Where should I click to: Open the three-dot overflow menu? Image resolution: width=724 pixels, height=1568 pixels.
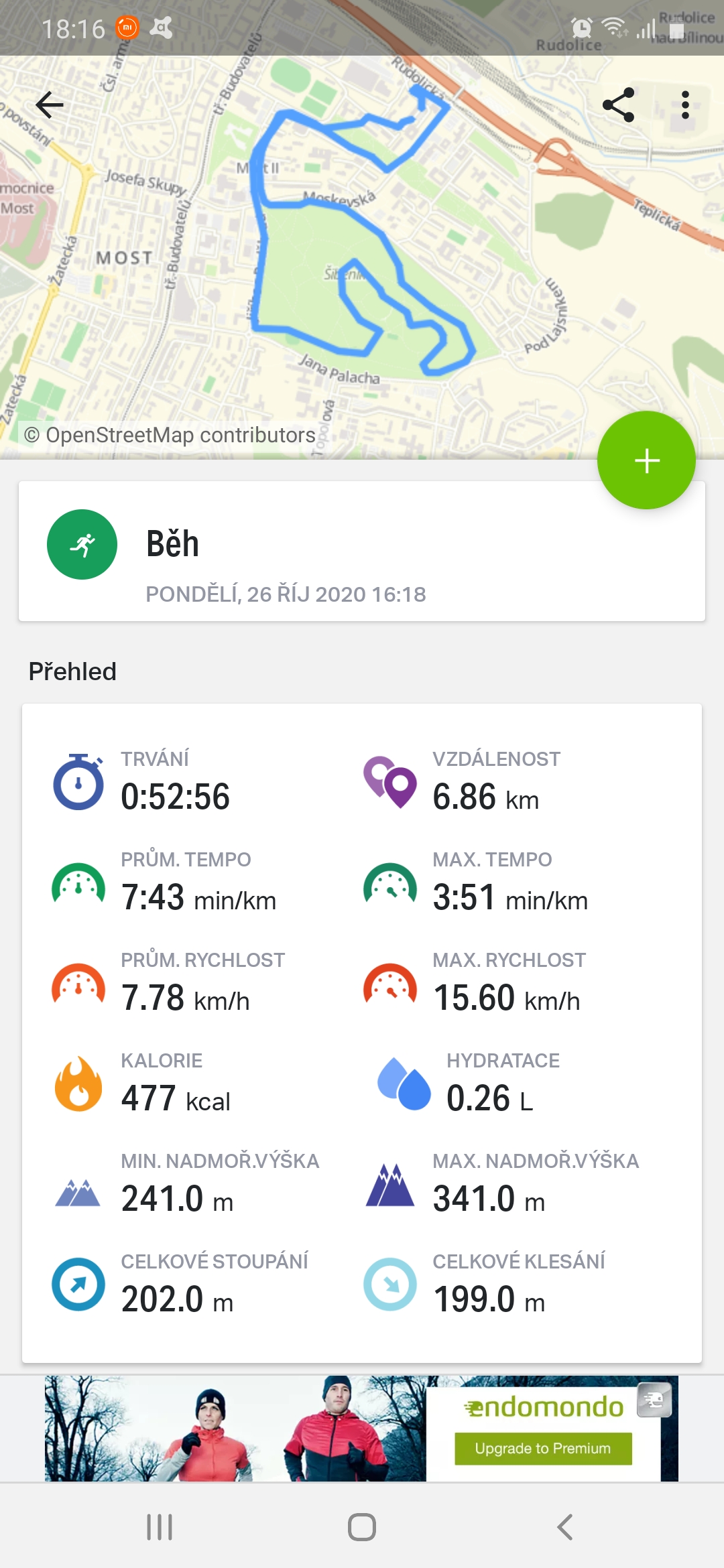685,105
